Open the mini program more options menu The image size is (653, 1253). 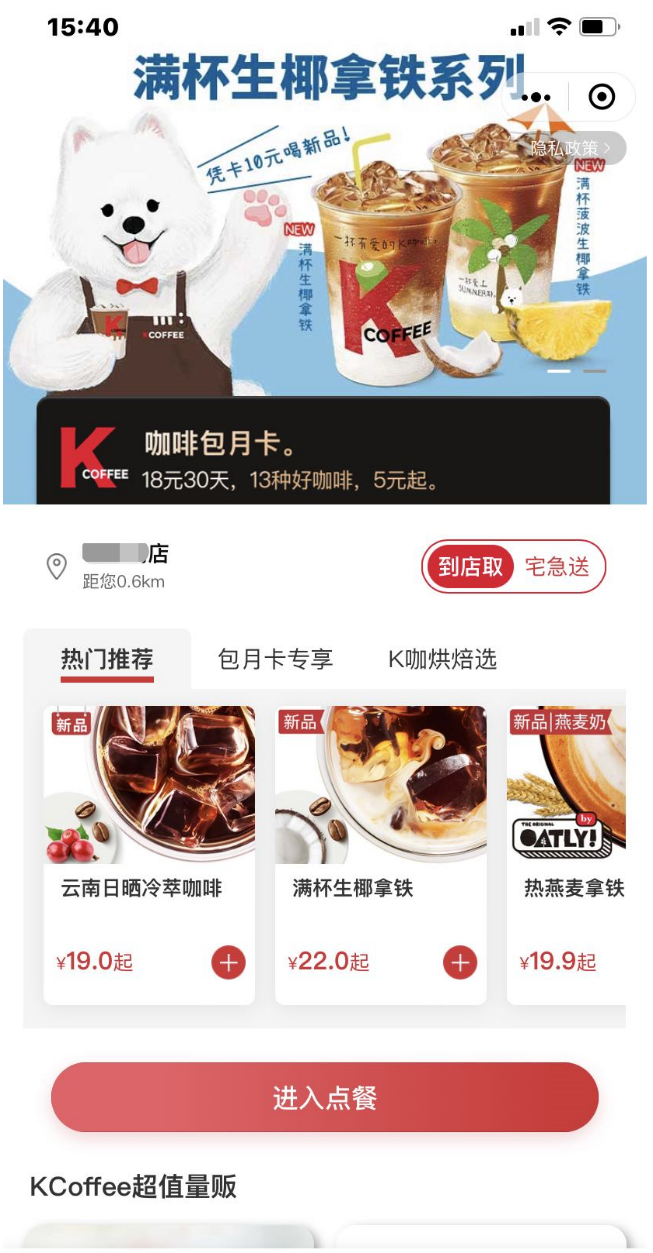(537, 97)
